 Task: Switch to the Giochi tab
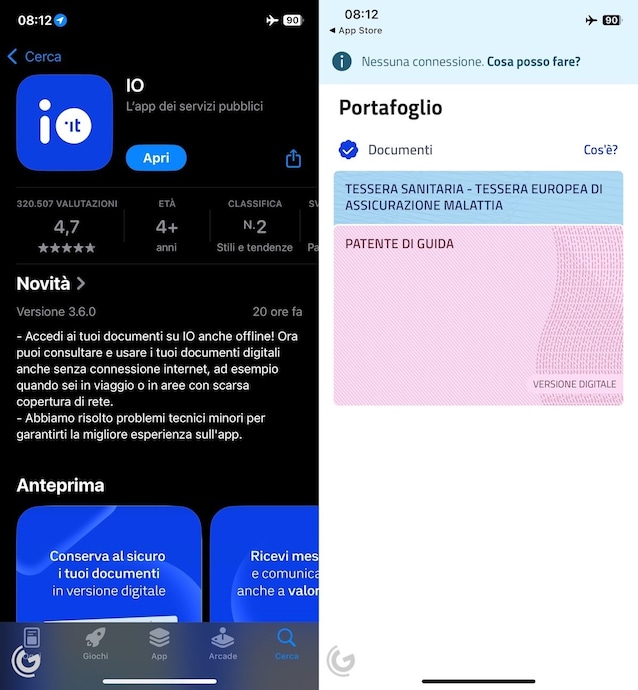(x=95, y=643)
